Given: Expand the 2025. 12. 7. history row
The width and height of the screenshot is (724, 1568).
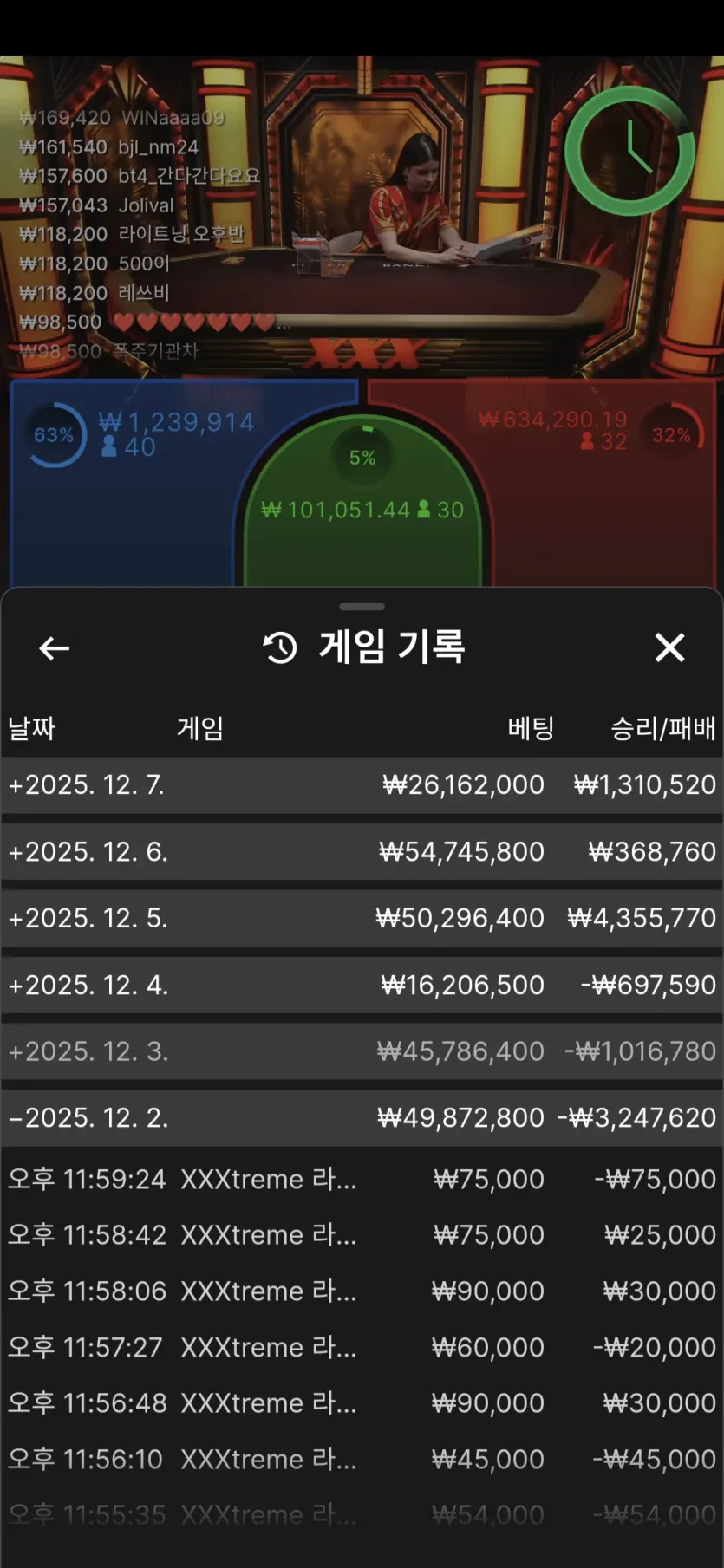Looking at the screenshot, I should coord(362,785).
